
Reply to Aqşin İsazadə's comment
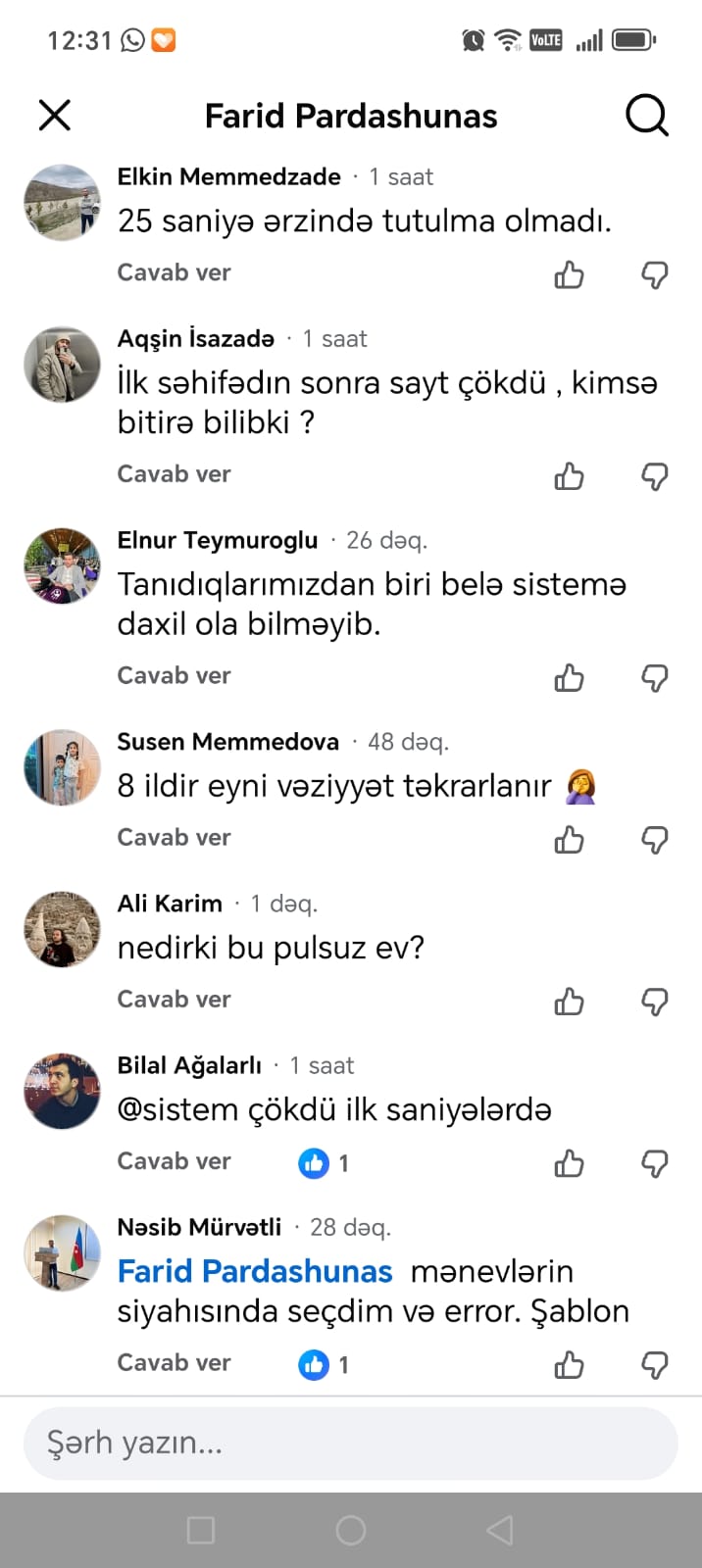pos(174,474)
